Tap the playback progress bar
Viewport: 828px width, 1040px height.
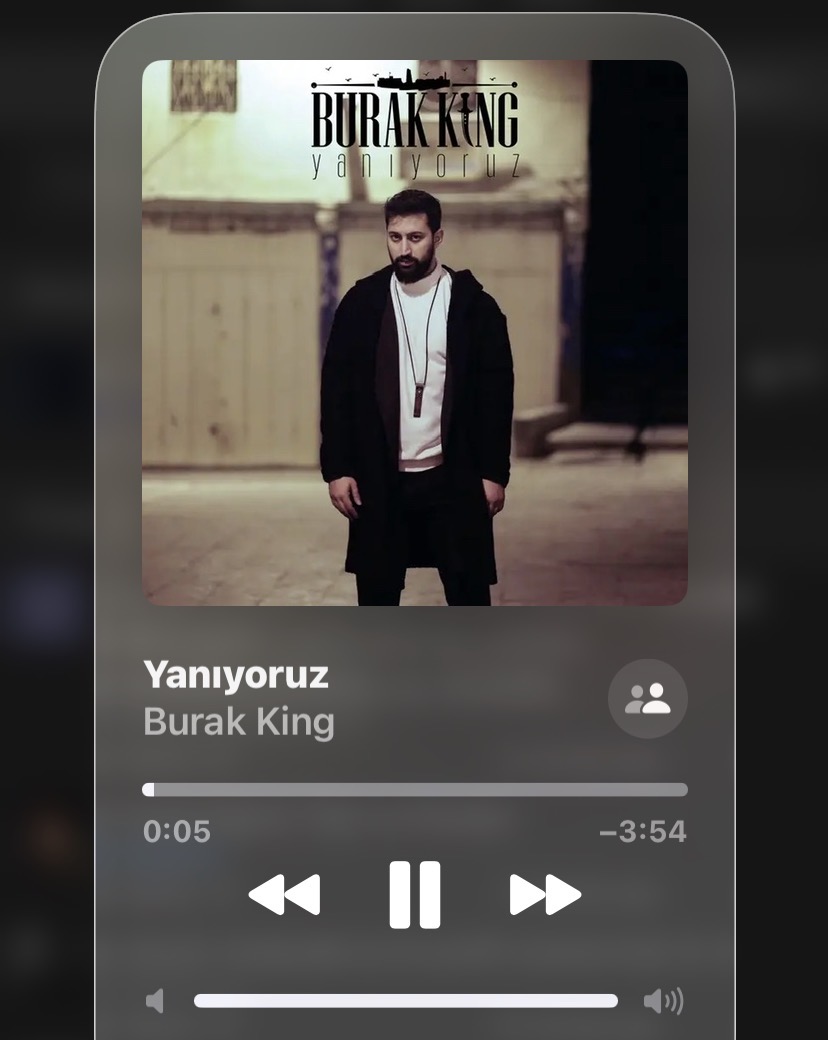pyautogui.click(x=415, y=790)
